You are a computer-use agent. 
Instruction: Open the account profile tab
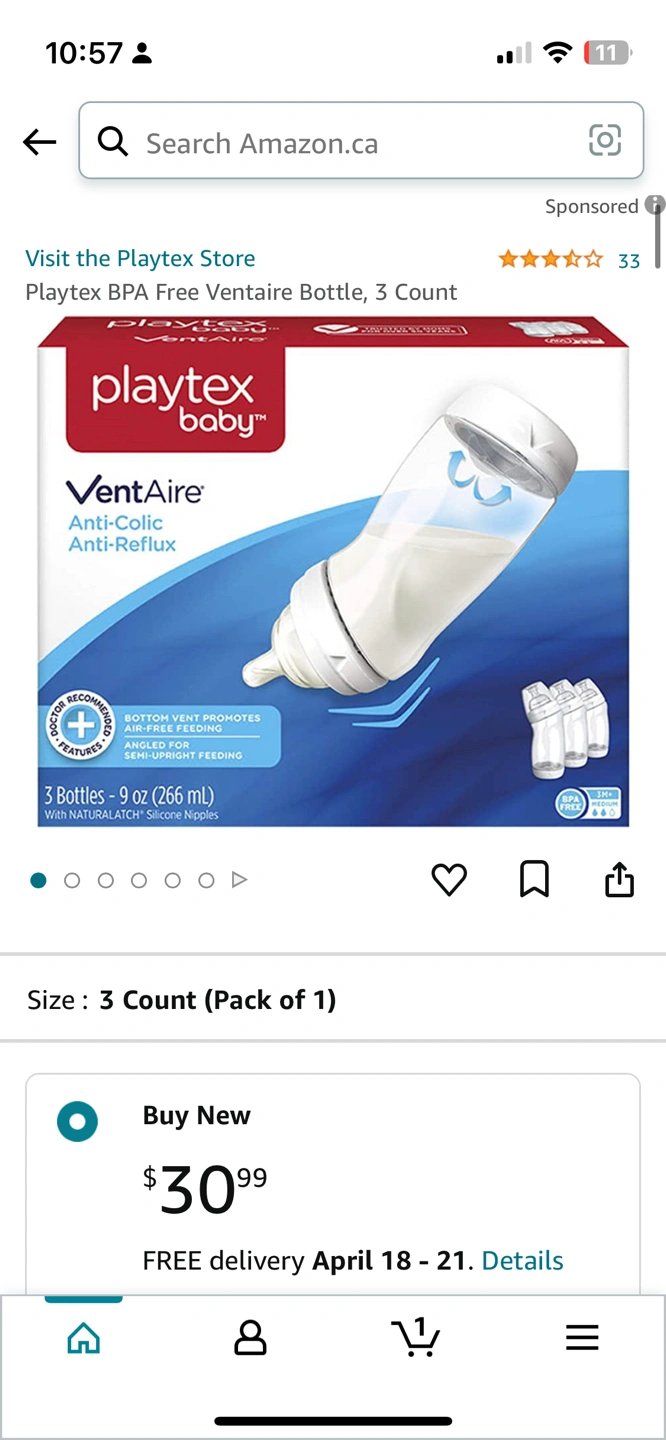(250, 1337)
